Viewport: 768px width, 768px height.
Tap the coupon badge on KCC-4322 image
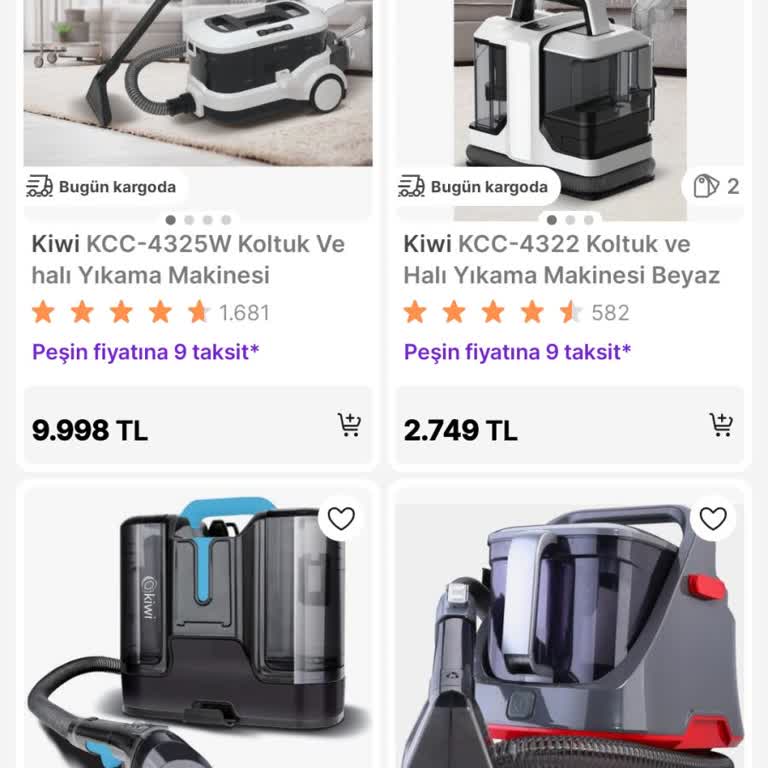tap(718, 186)
